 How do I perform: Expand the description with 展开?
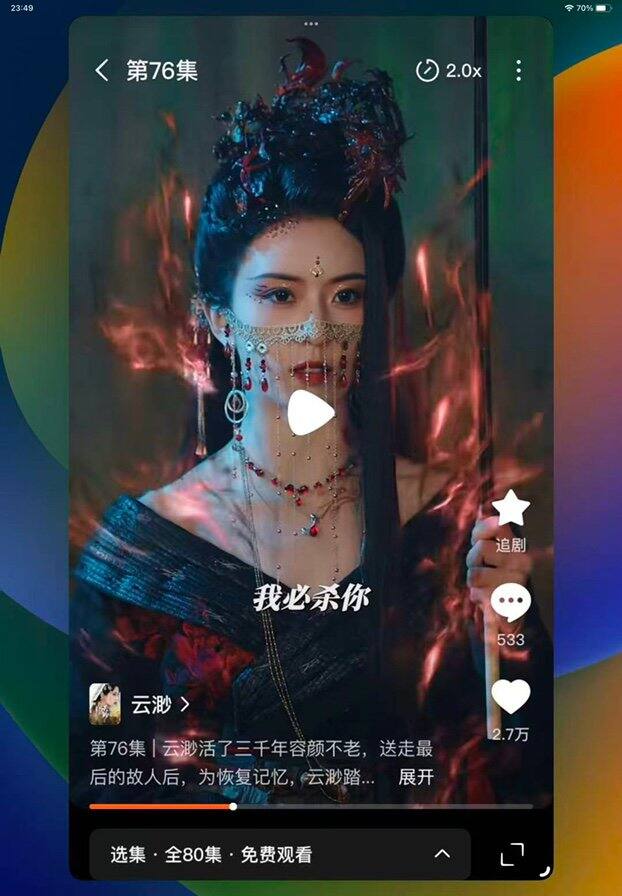coord(416,777)
